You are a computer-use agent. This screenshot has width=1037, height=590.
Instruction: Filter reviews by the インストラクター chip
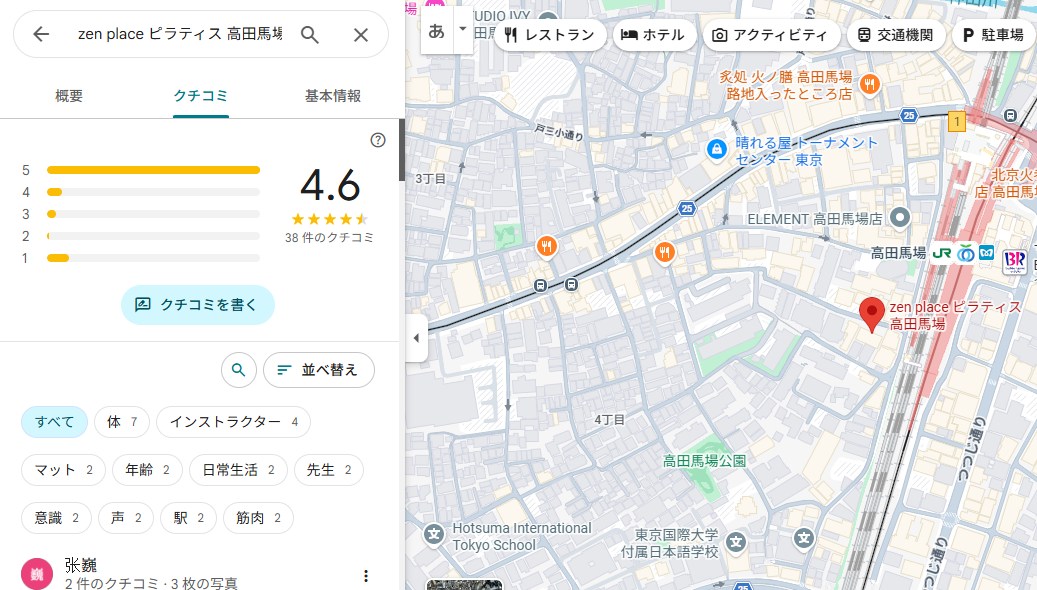coord(233,422)
